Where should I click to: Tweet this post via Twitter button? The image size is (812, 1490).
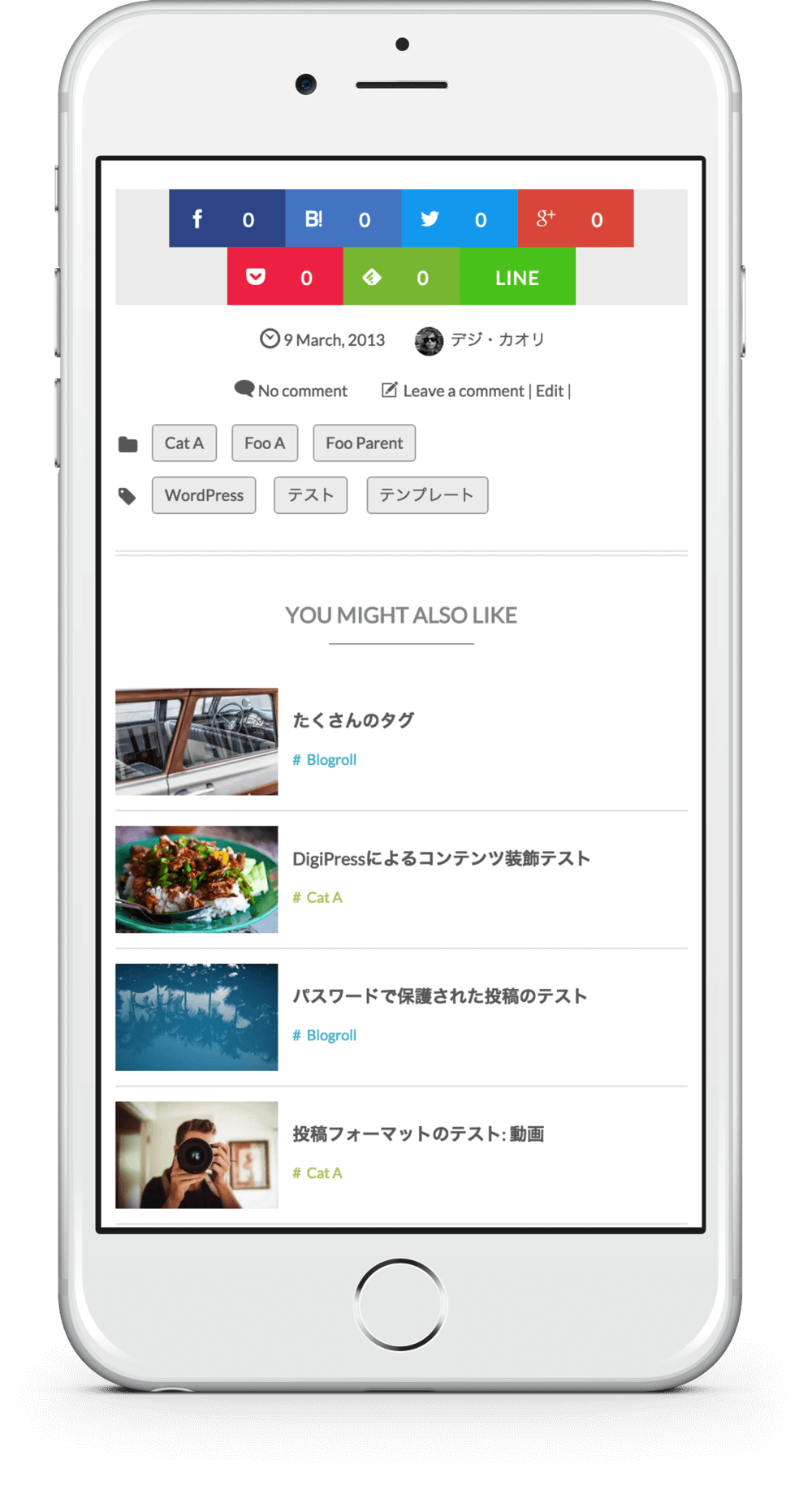[x=459, y=218]
